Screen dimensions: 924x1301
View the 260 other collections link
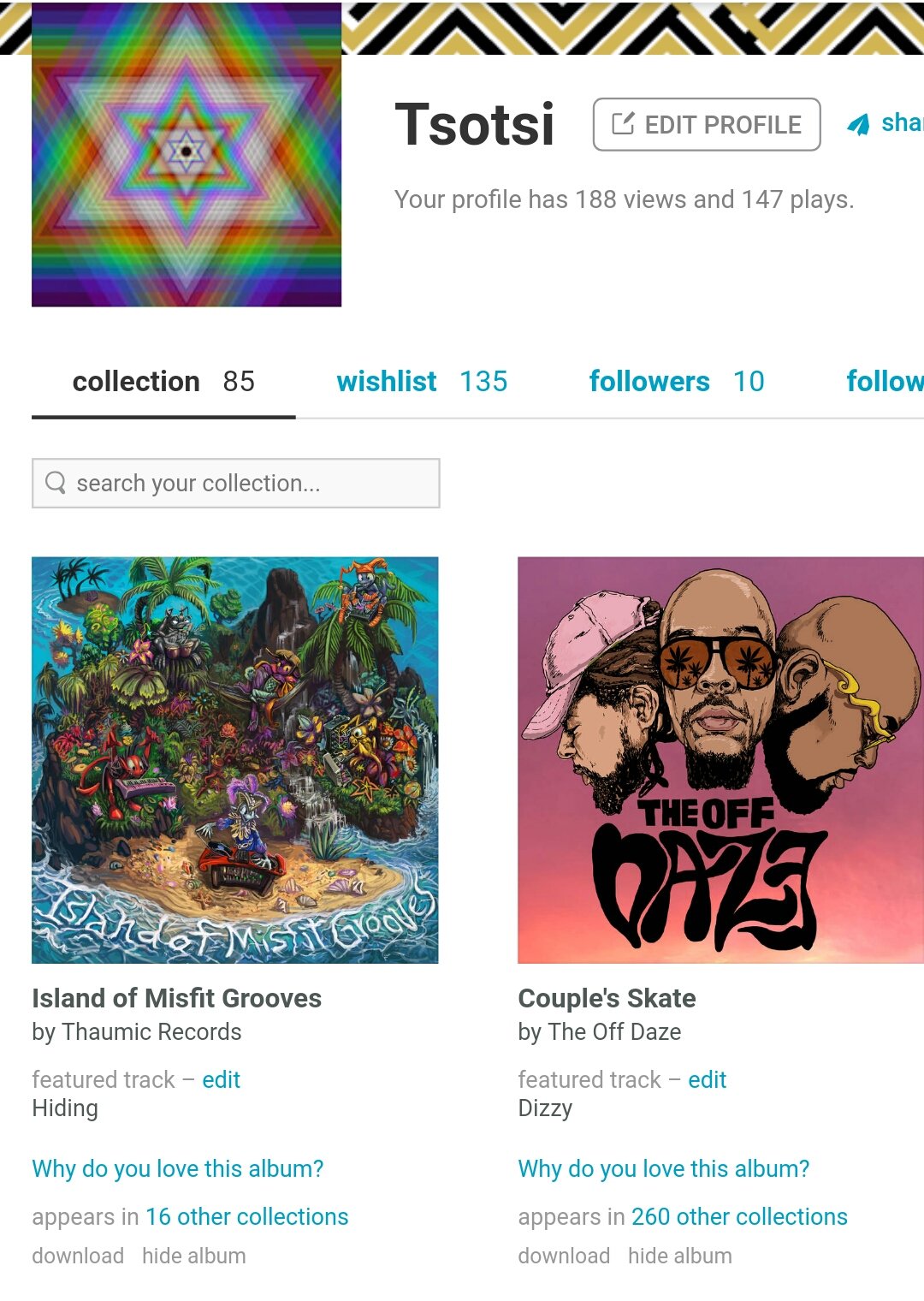[739, 1217]
